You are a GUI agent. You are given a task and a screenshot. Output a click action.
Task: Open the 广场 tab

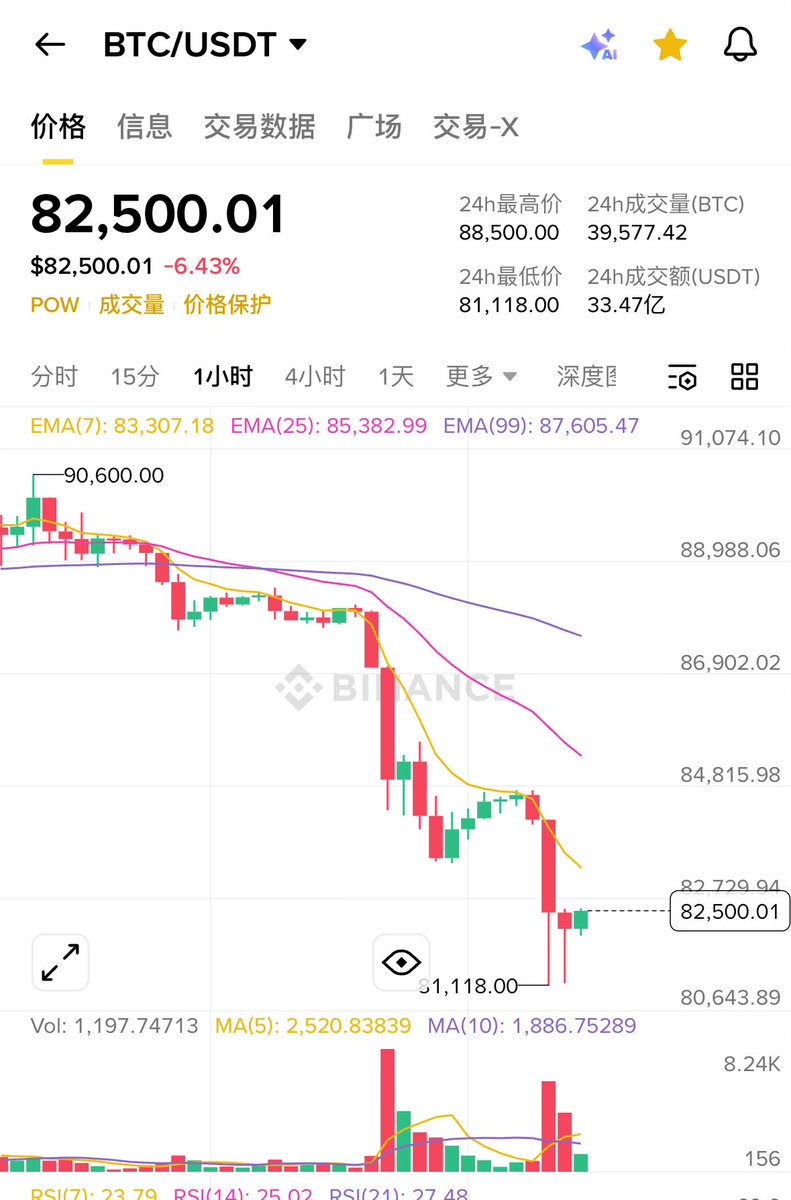(374, 126)
